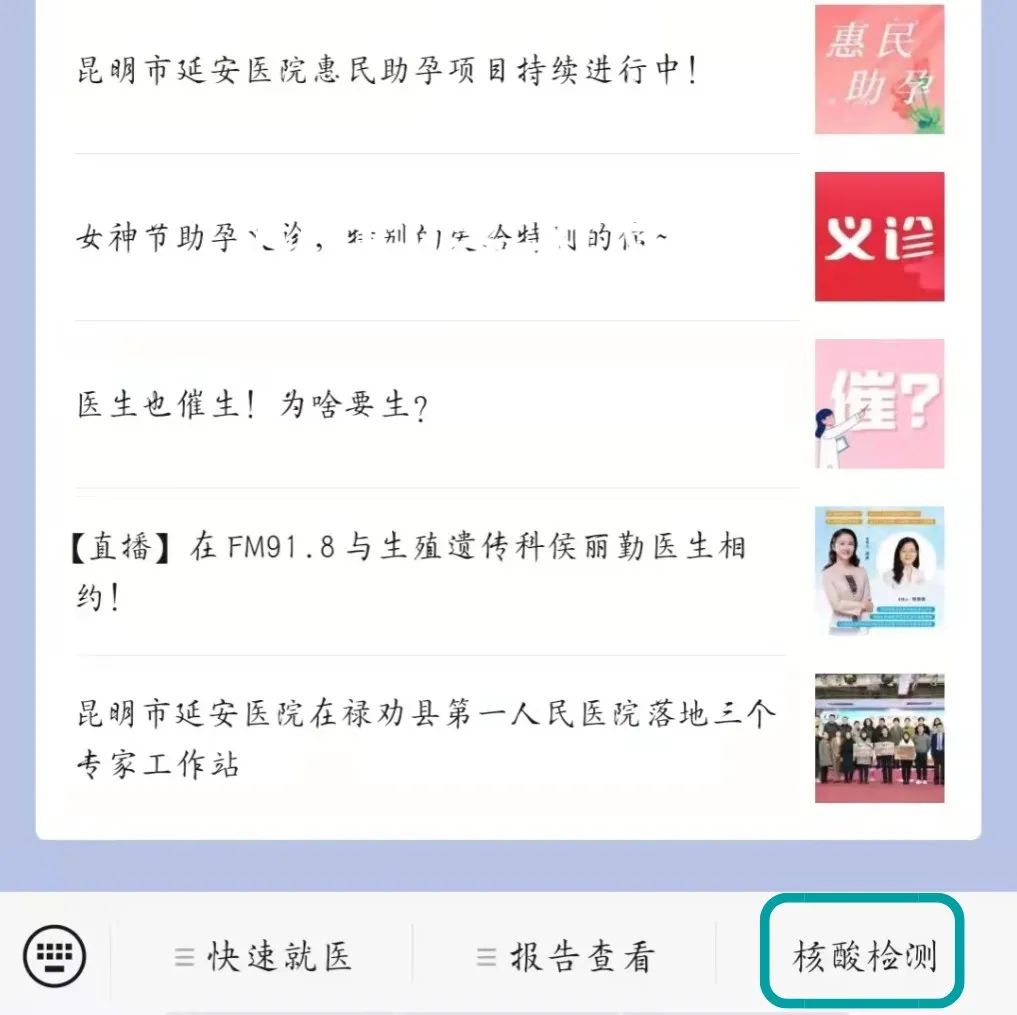Switch to keyboard input mode
Image resolution: width=1017 pixels, height=1015 pixels.
pos(55,956)
